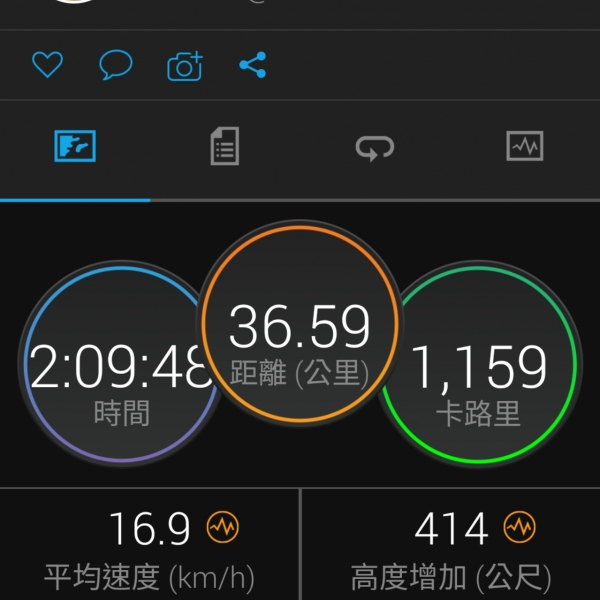Switch to the laps tab
This screenshot has width=600, height=600.
375,148
